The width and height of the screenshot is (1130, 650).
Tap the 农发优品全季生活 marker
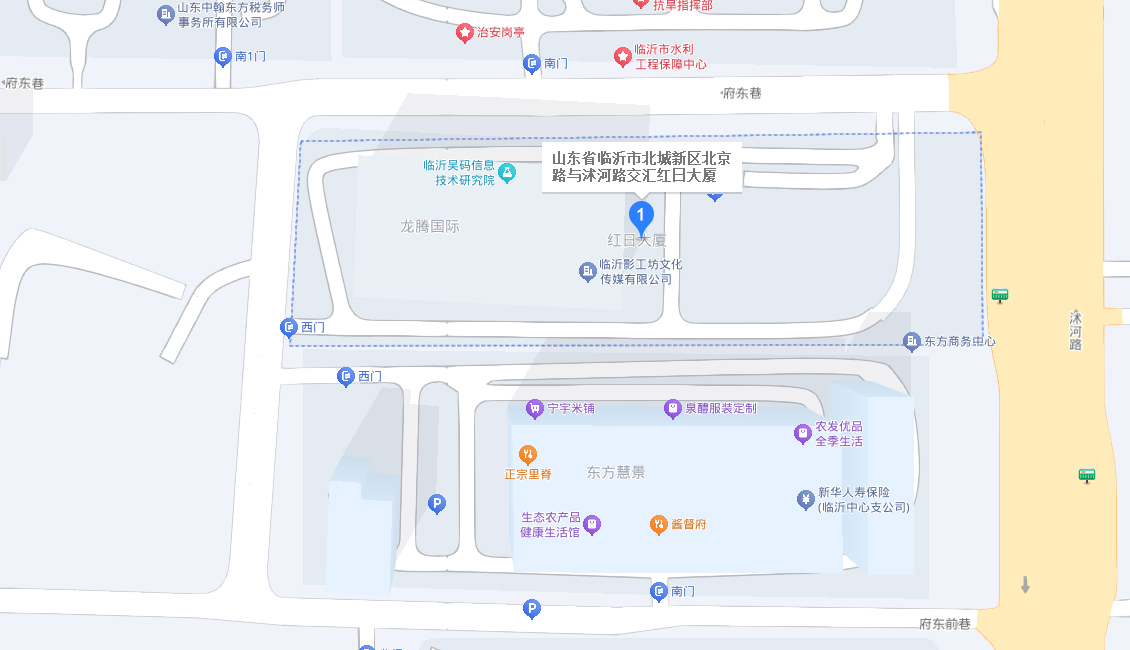click(802, 433)
